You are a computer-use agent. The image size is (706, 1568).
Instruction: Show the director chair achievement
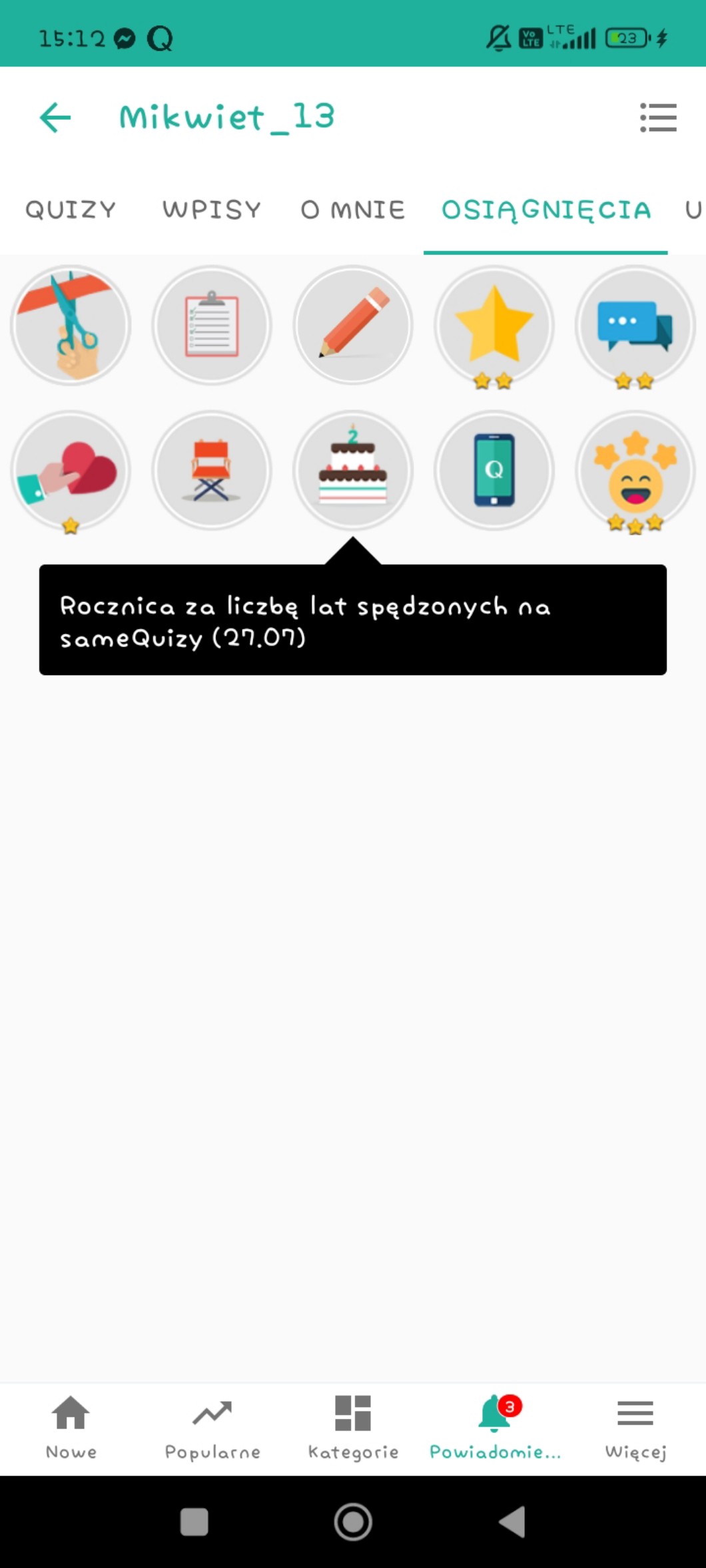tap(212, 471)
